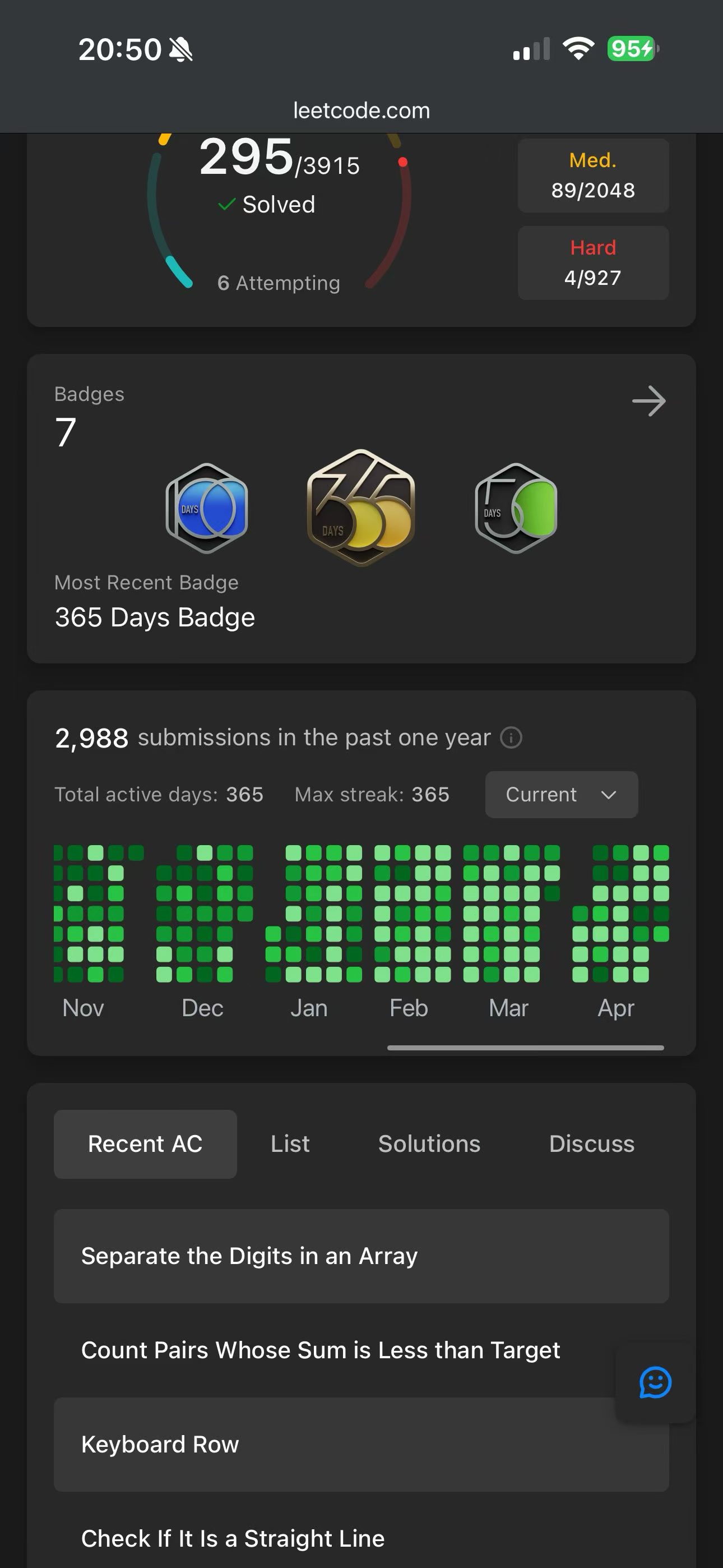Switch to the List tab
The width and height of the screenshot is (723, 1568).
click(290, 1143)
